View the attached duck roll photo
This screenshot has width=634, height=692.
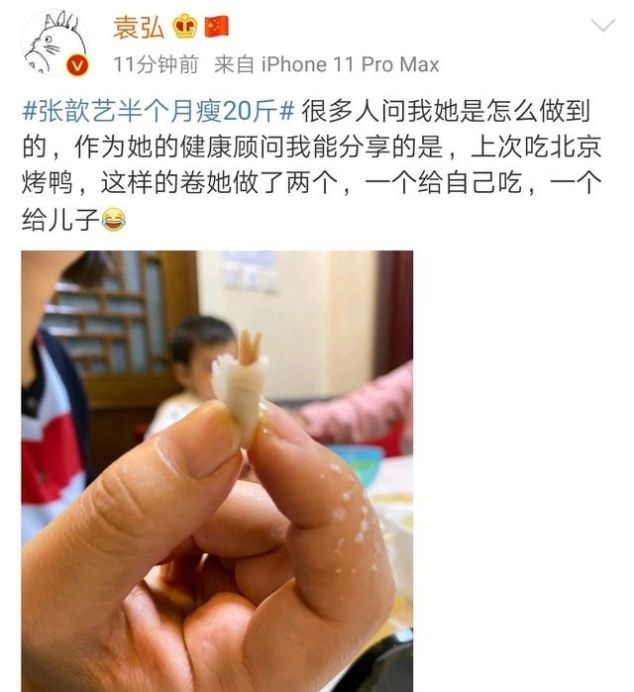[217, 470]
